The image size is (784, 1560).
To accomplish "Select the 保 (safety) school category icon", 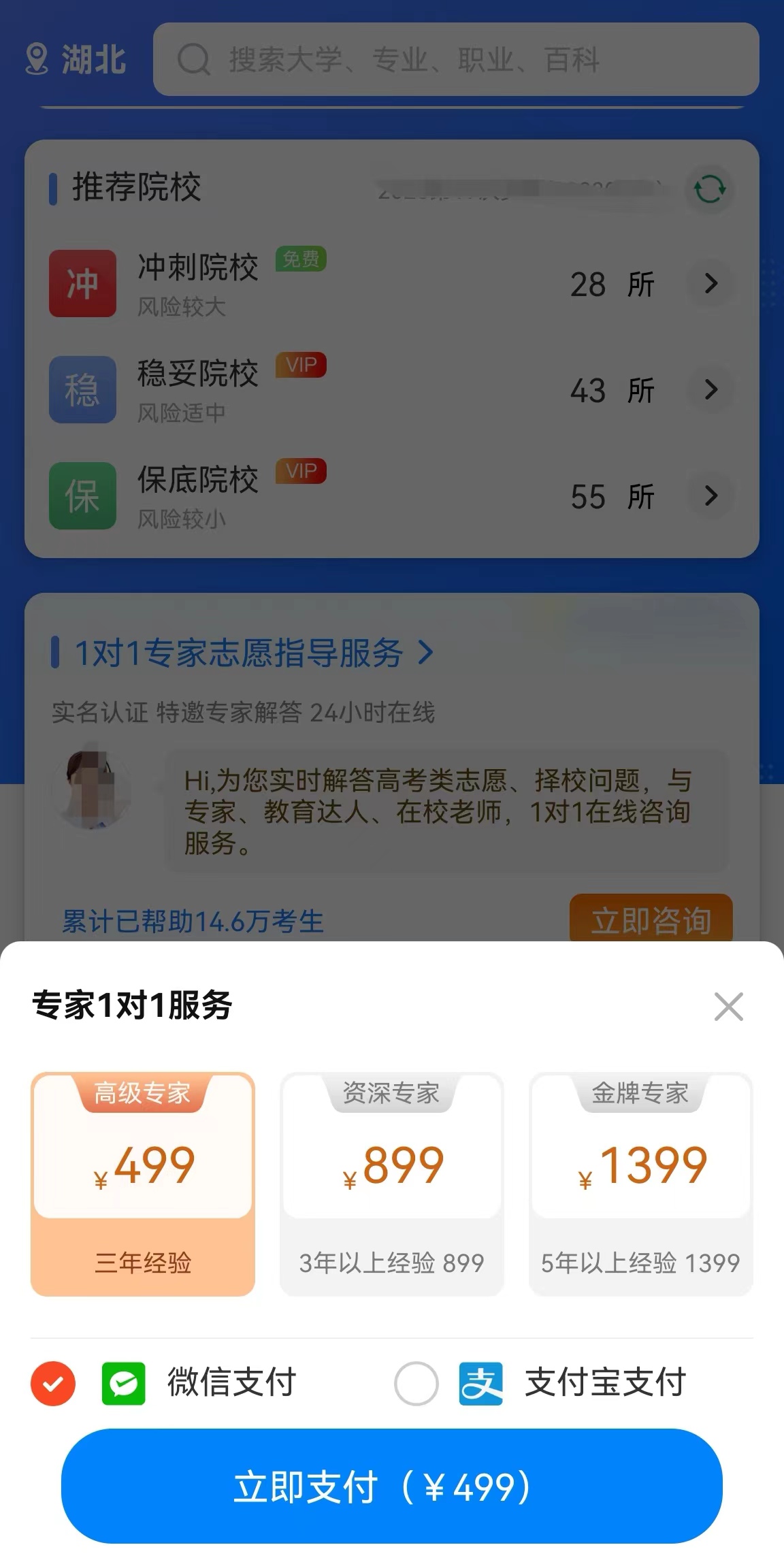I will pos(82,495).
